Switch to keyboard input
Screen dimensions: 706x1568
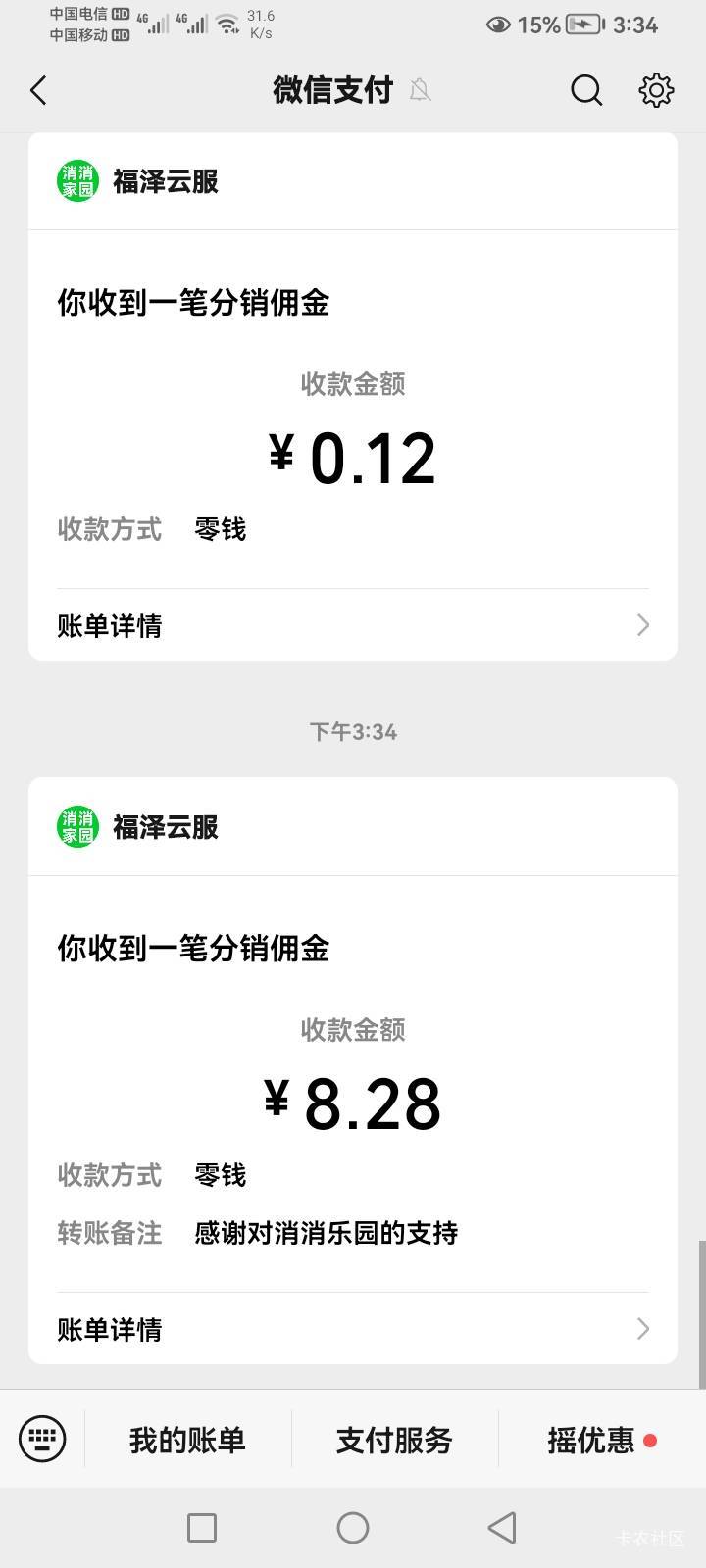(42, 1439)
